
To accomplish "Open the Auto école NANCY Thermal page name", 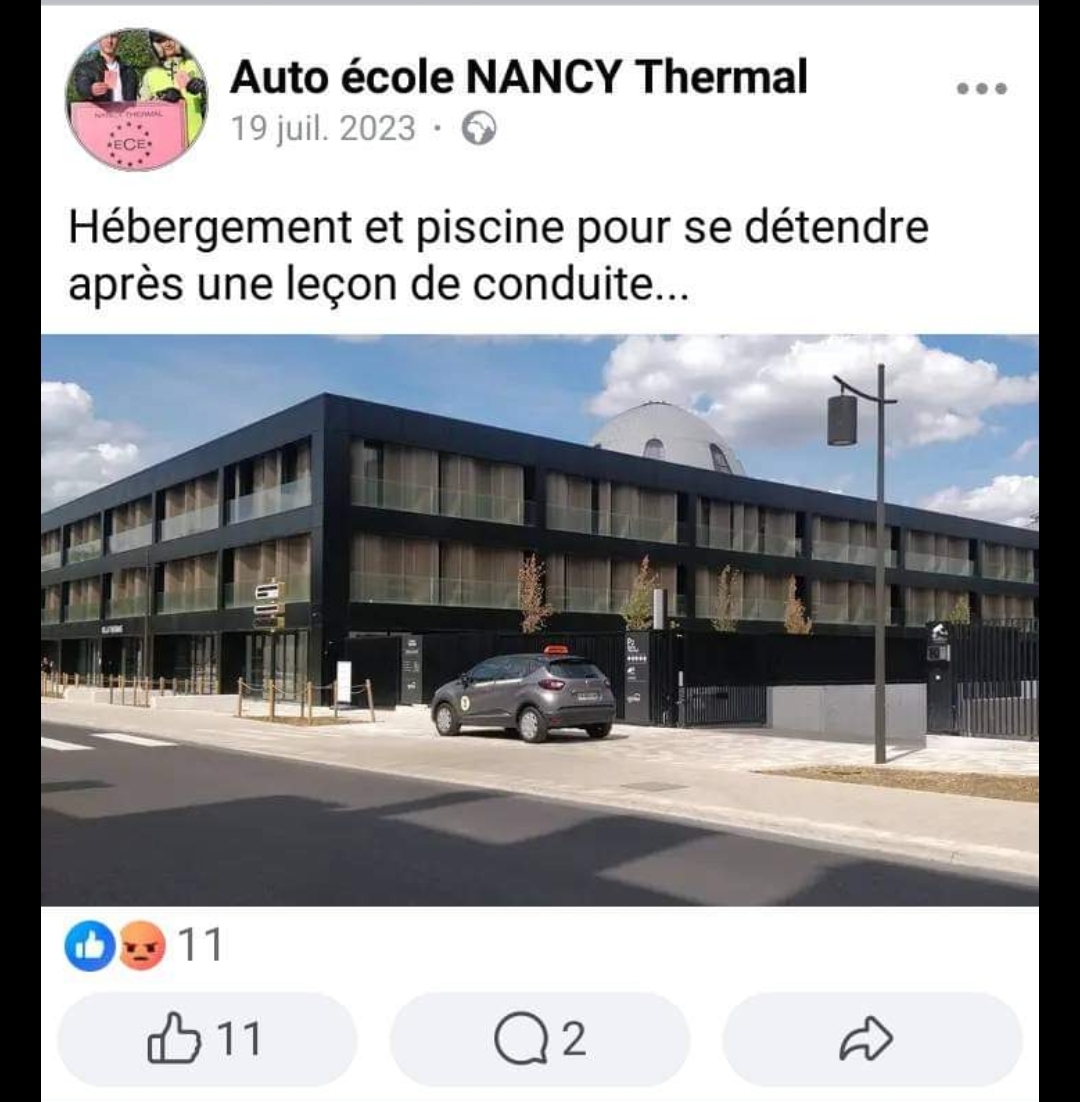I will 518,77.
